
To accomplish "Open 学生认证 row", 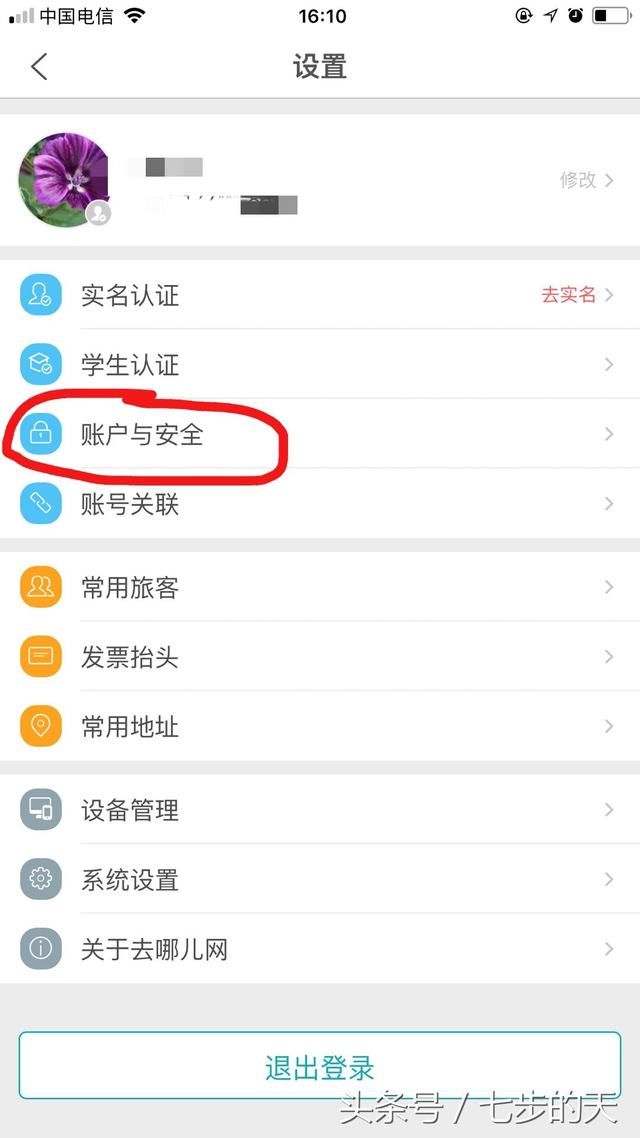I will tap(320, 364).
